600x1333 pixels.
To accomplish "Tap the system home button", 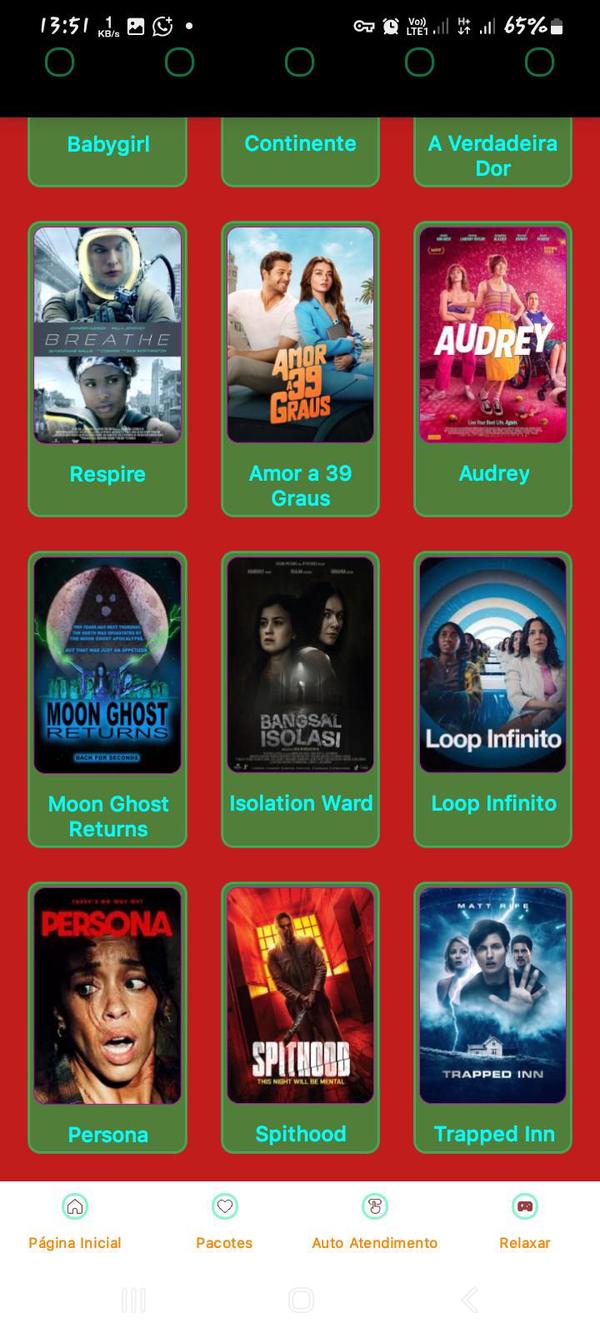I will 300,1299.
